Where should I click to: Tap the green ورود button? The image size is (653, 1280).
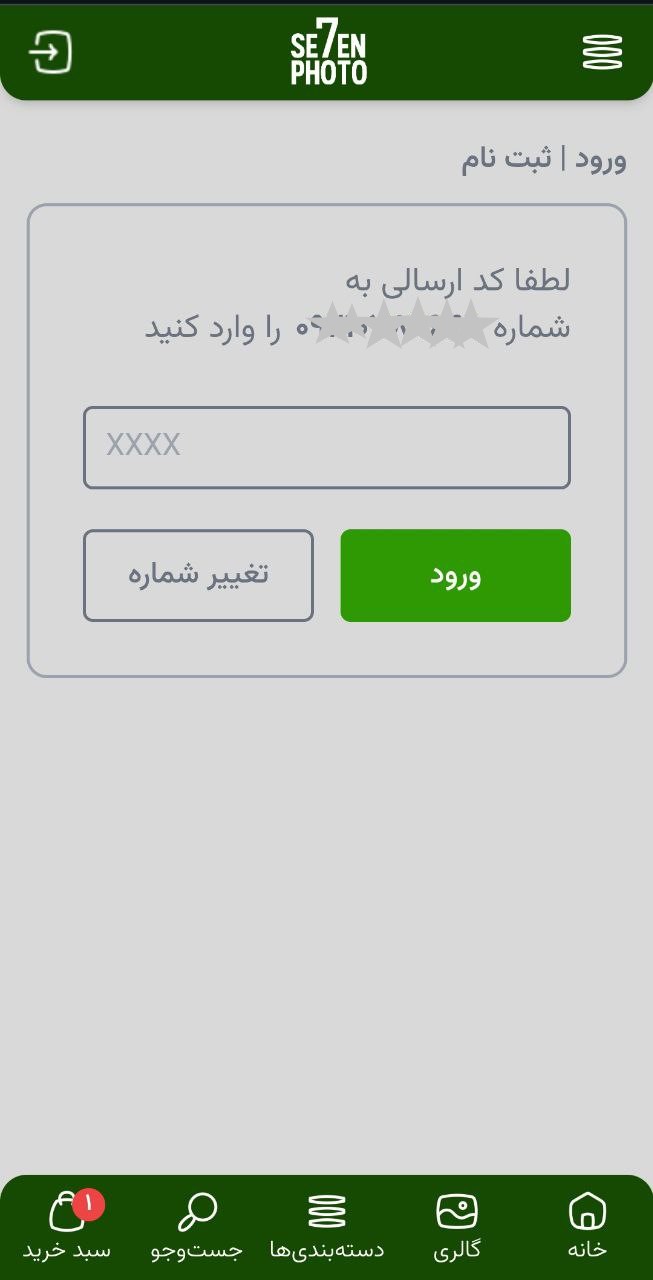point(455,576)
